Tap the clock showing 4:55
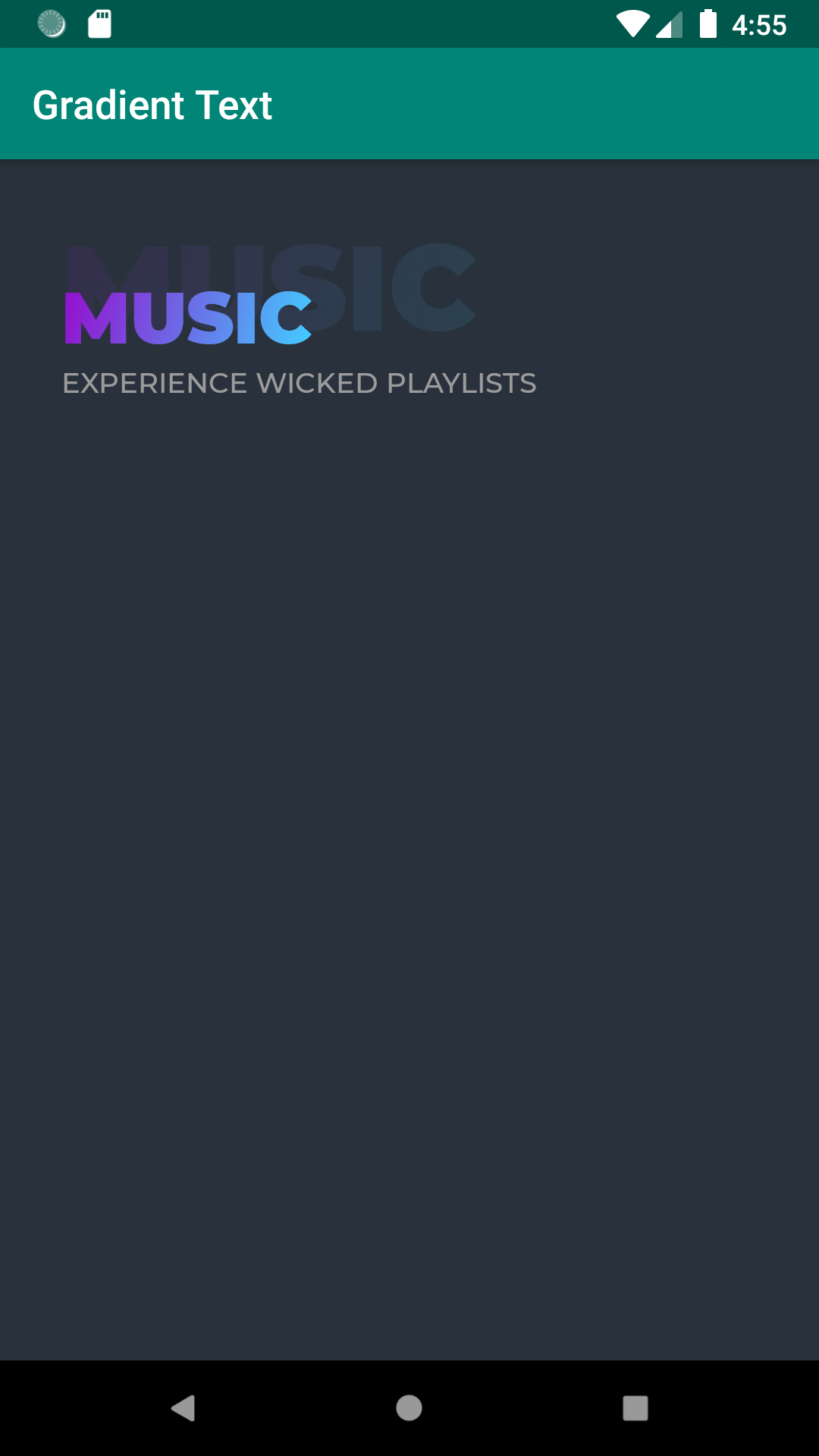 click(x=759, y=25)
